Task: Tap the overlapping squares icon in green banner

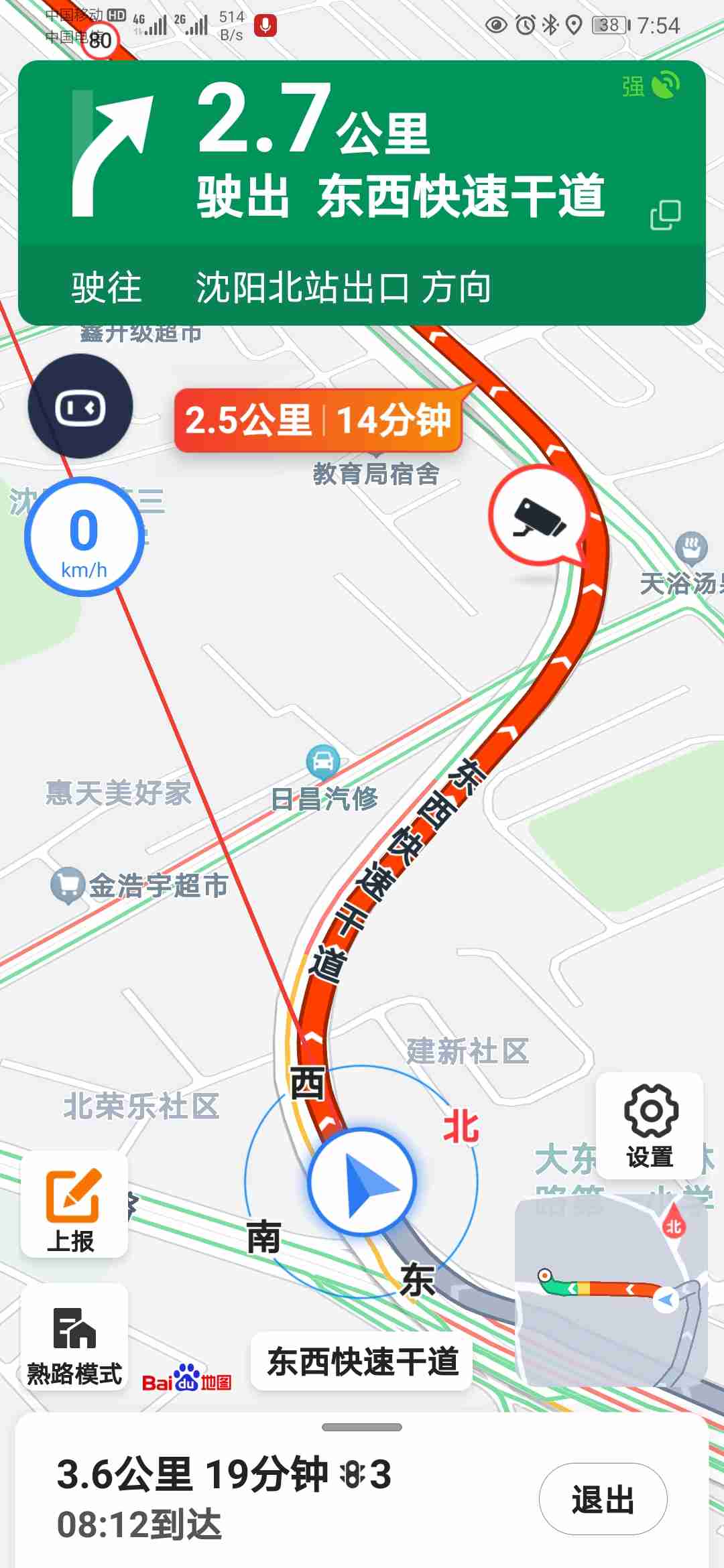Action: [665, 215]
